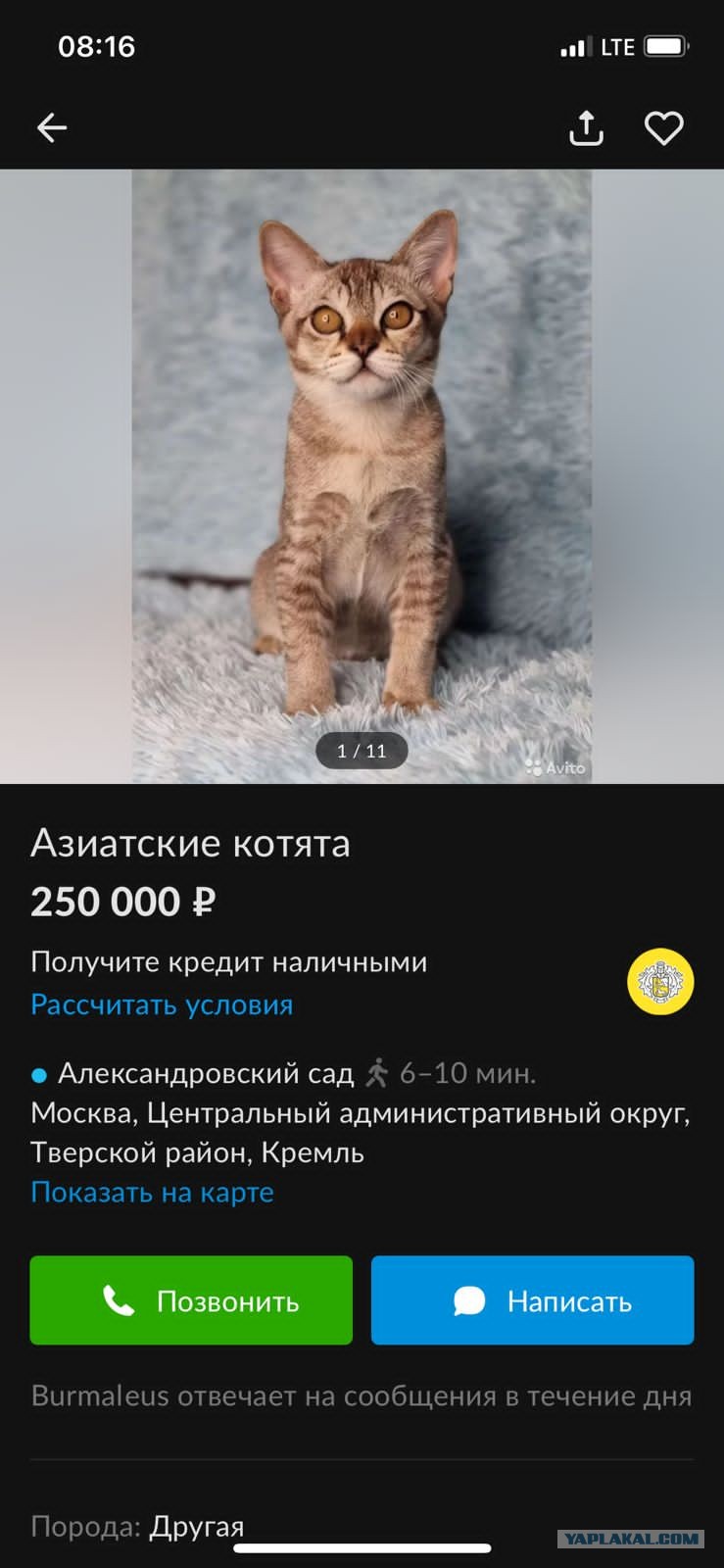Open the yellow bank credit offer icon
The image size is (724, 1568).
pyautogui.click(x=660, y=981)
